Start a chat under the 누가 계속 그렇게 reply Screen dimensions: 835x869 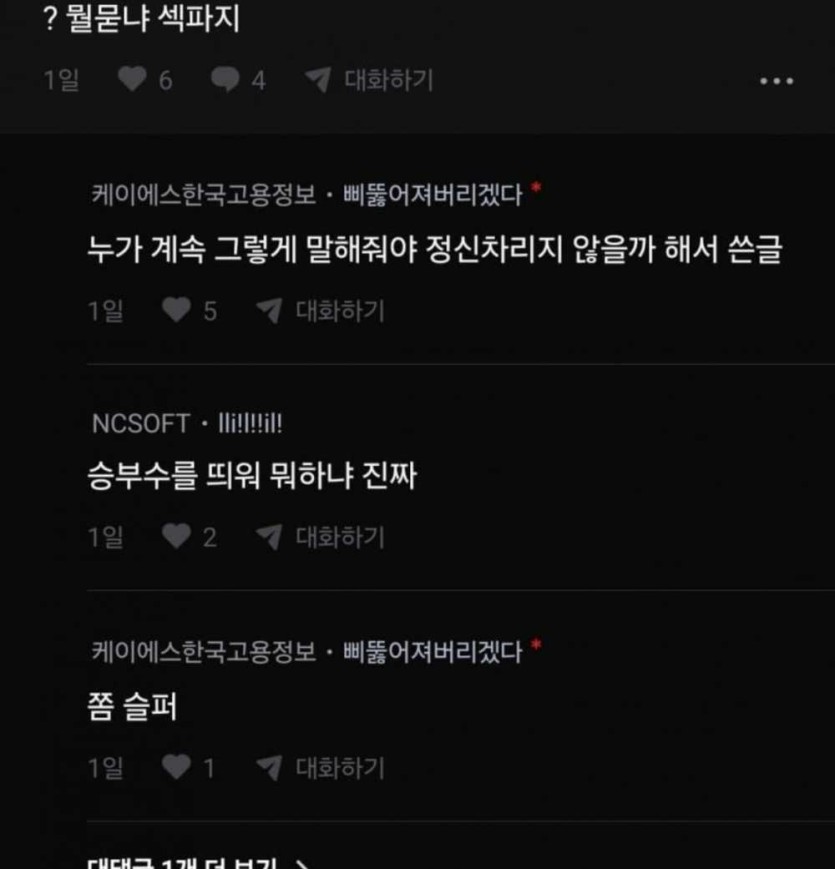click(321, 311)
